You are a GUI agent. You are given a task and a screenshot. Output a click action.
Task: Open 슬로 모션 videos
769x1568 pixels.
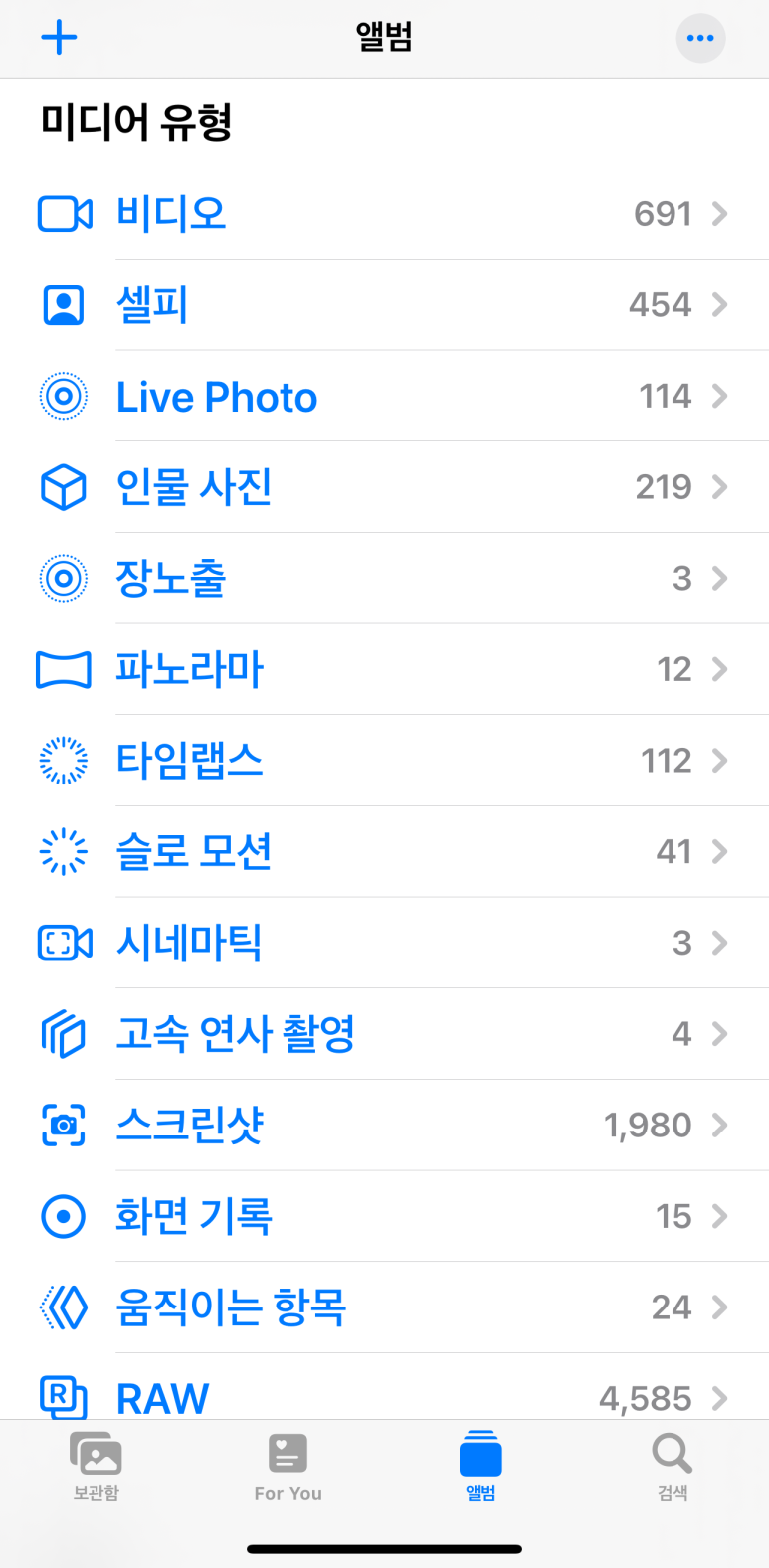click(384, 852)
